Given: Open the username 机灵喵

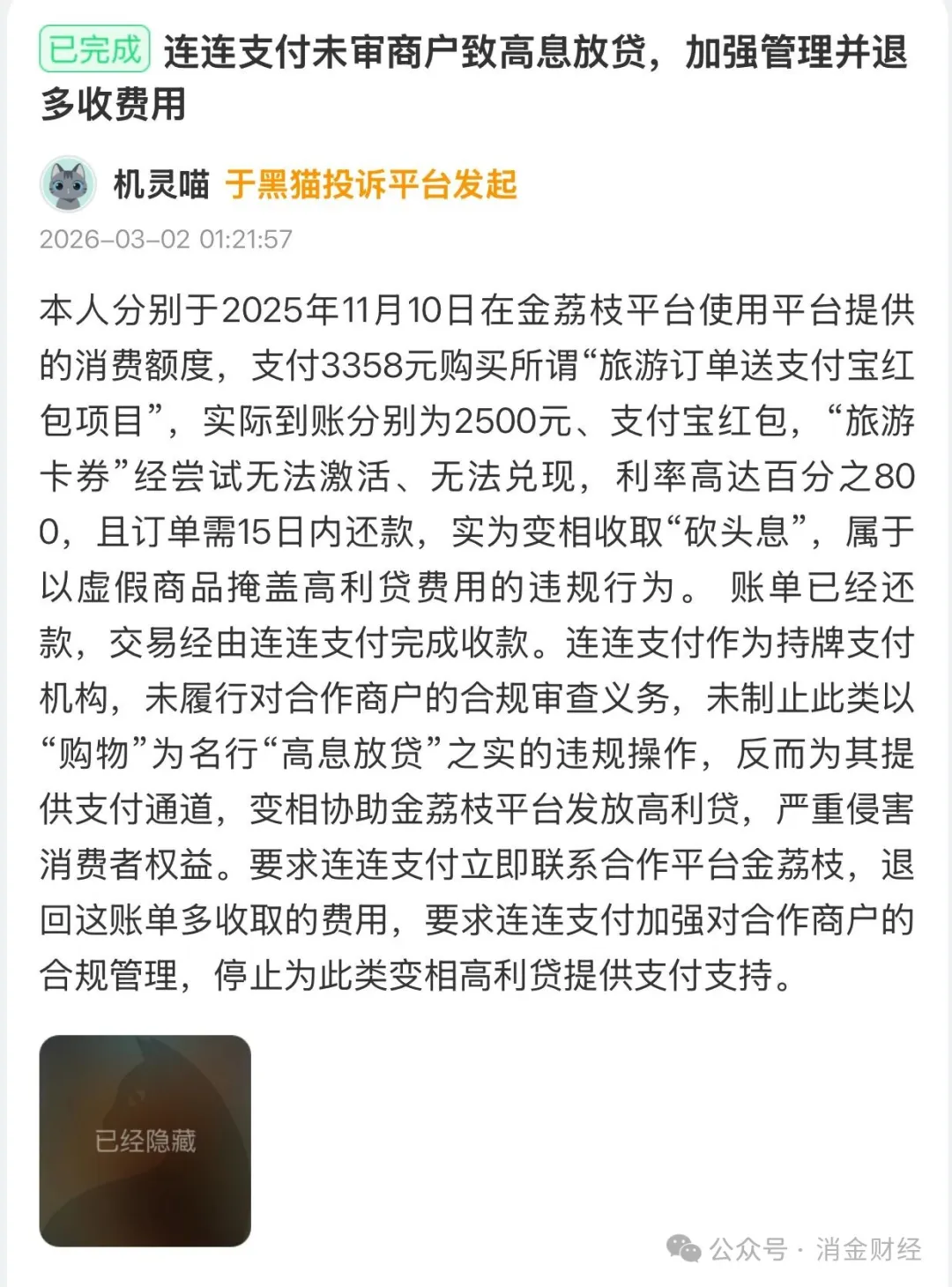Looking at the screenshot, I should click(161, 185).
